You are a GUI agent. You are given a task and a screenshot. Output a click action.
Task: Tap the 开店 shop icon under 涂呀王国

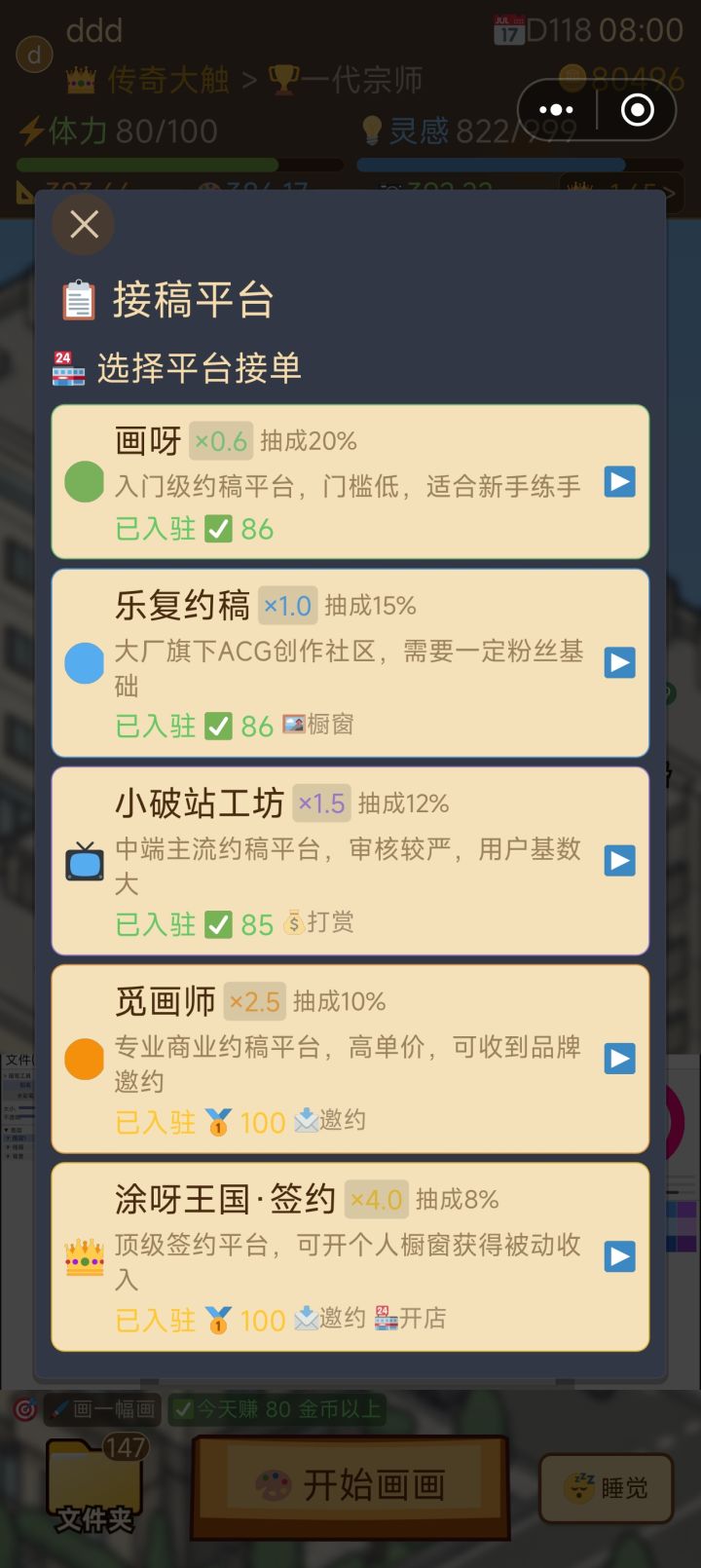[385, 1320]
